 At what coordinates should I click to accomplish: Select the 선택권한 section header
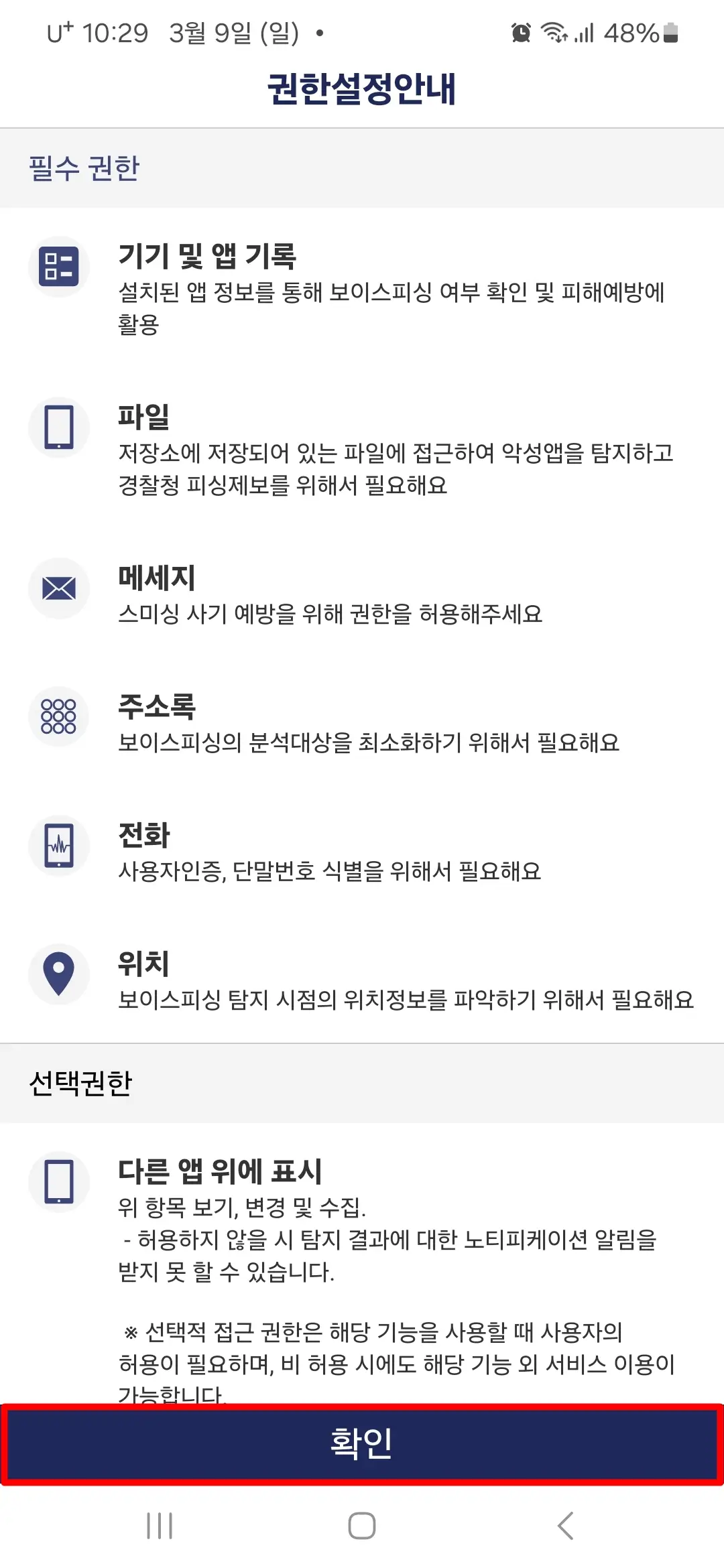(x=83, y=1082)
